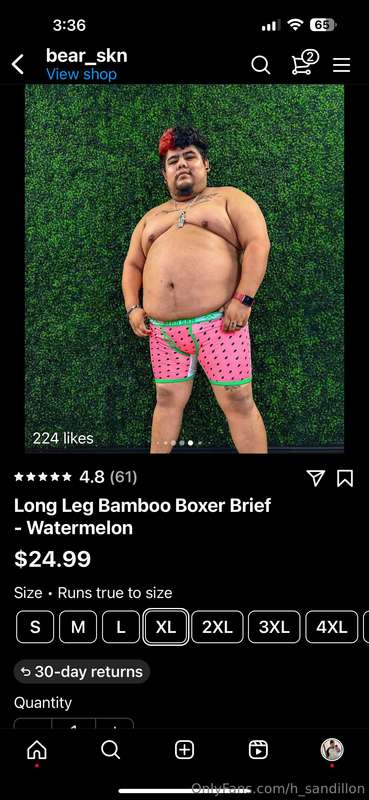The width and height of the screenshot is (369, 800).
Task: Open the Search tab in bottom navigation
Action: tap(110, 749)
